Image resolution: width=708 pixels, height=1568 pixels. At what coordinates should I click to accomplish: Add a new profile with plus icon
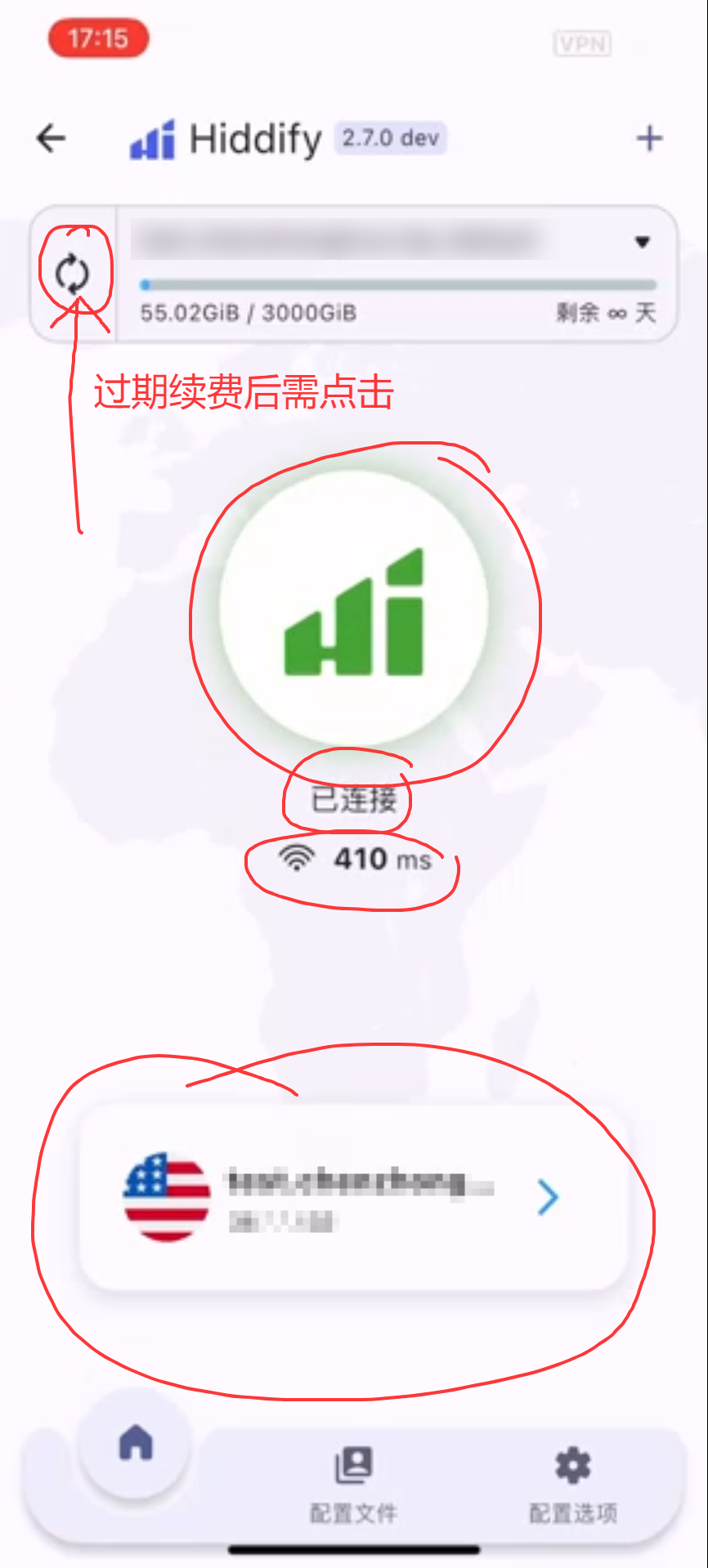tap(649, 138)
